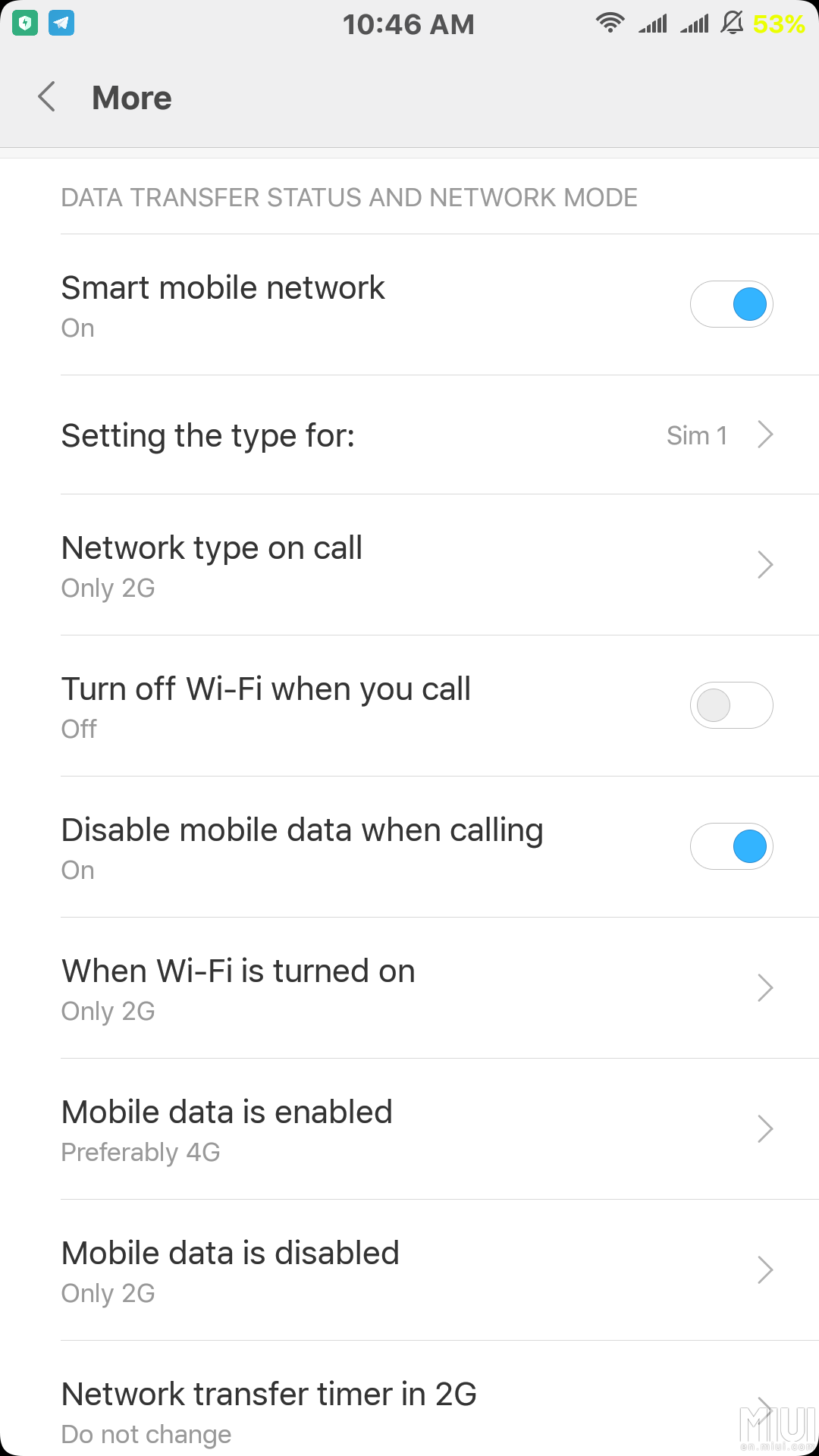The image size is (819, 1456).
Task: Turn off Disable mobile data when calling
Action: [x=731, y=846]
